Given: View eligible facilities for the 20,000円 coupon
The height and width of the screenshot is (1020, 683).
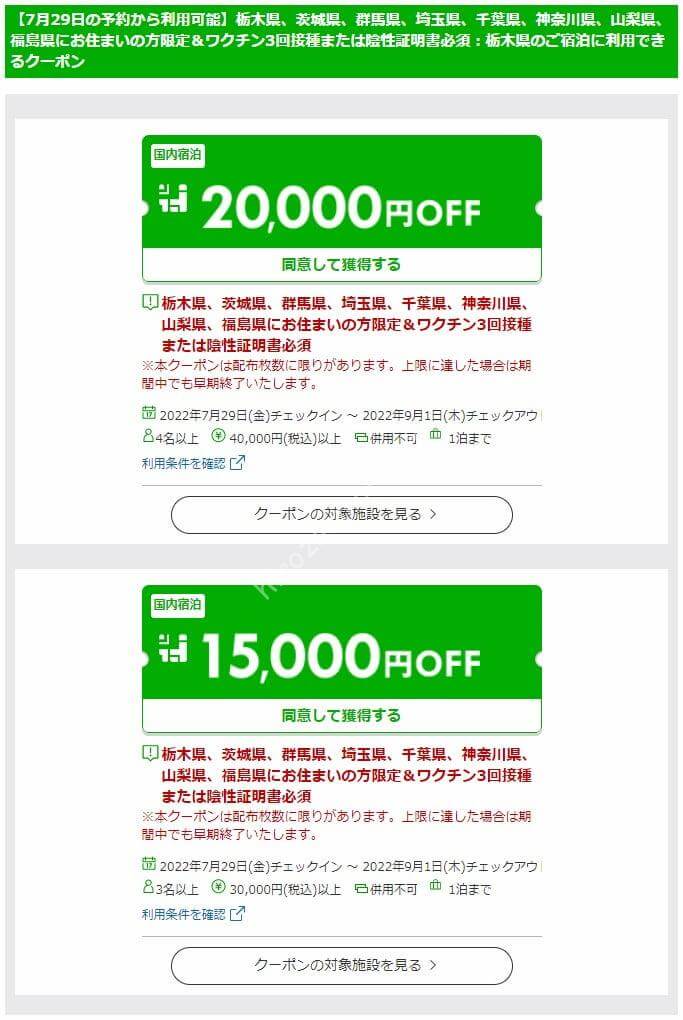Looking at the screenshot, I should click(341, 514).
